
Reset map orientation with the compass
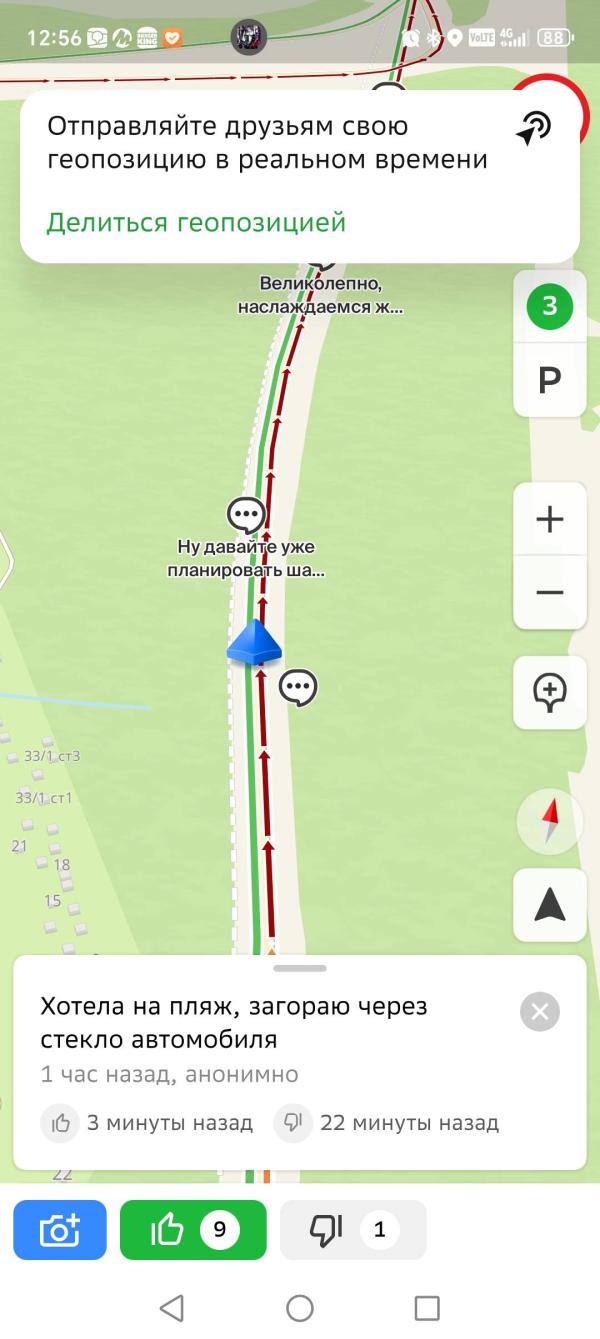click(549, 822)
